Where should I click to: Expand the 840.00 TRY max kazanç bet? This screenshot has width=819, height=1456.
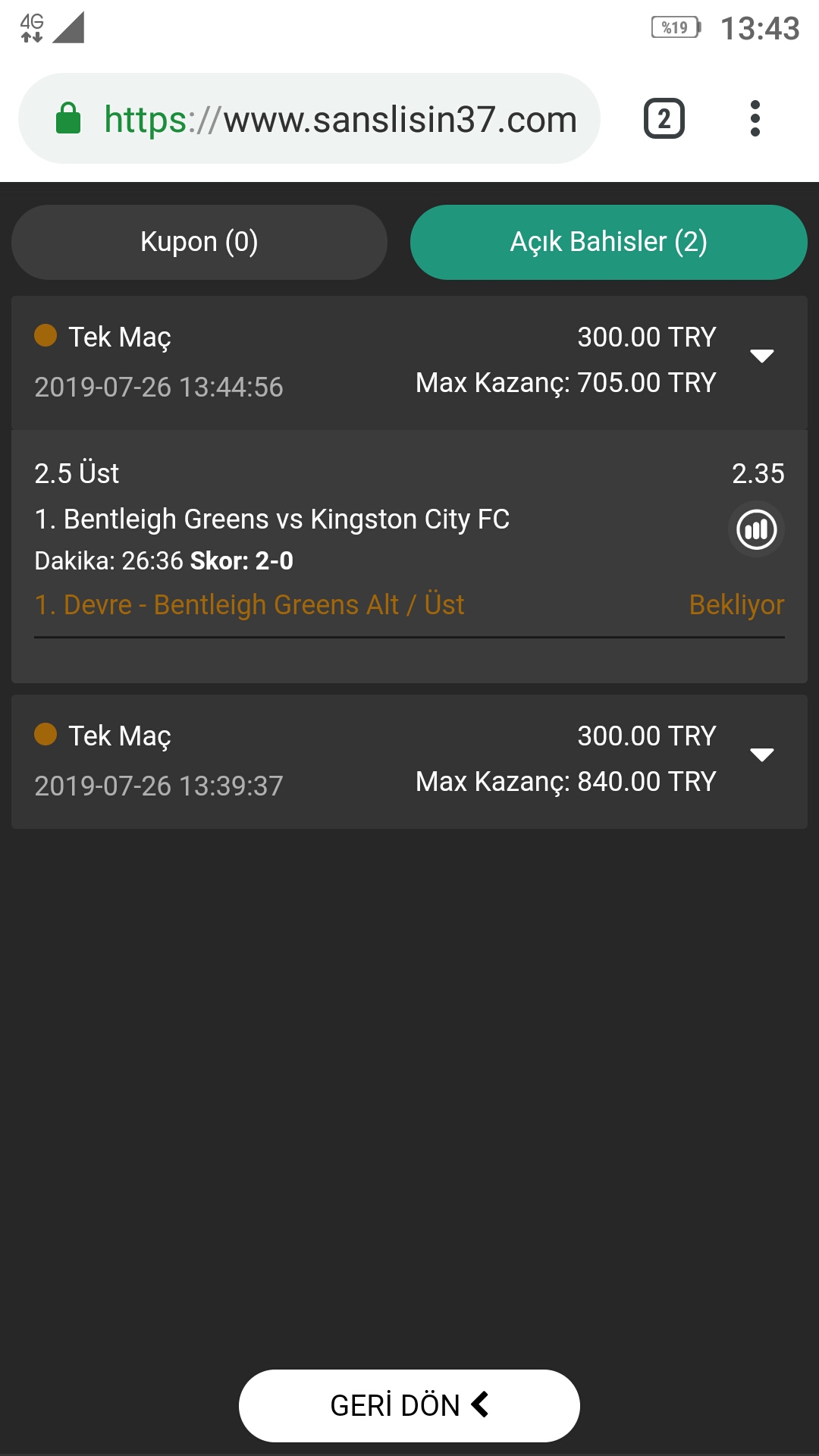[x=761, y=755]
